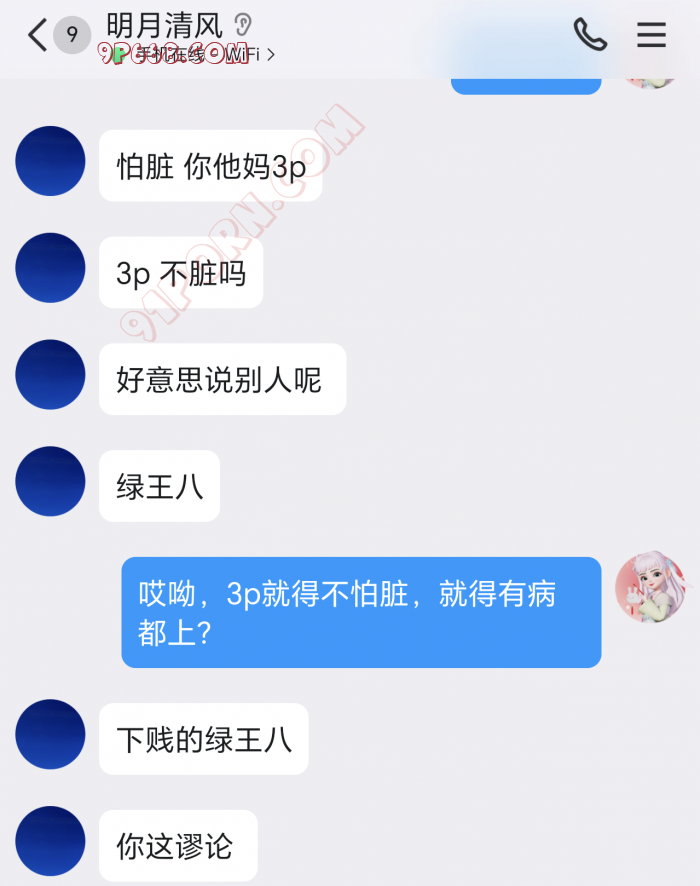Open sender's avatar beside 好意思说别人呢
700x886 pixels.
tap(50, 375)
